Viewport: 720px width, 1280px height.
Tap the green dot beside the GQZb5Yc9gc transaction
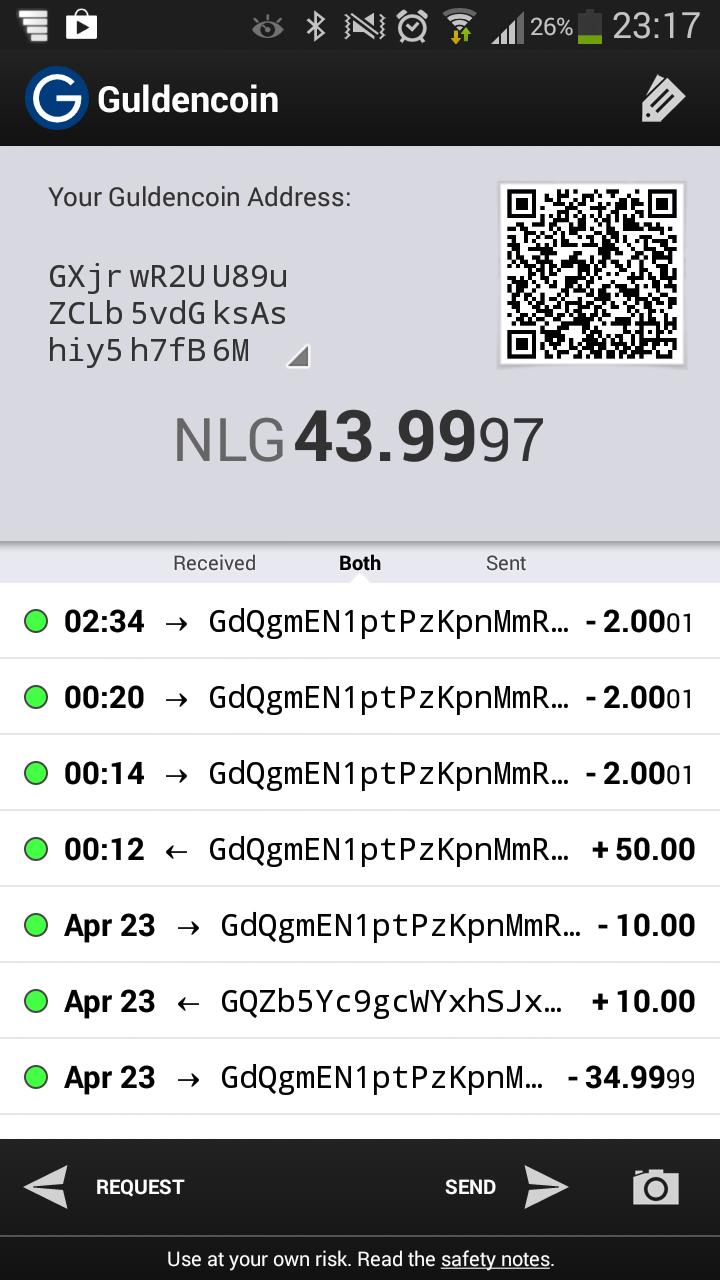point(36,1001)
